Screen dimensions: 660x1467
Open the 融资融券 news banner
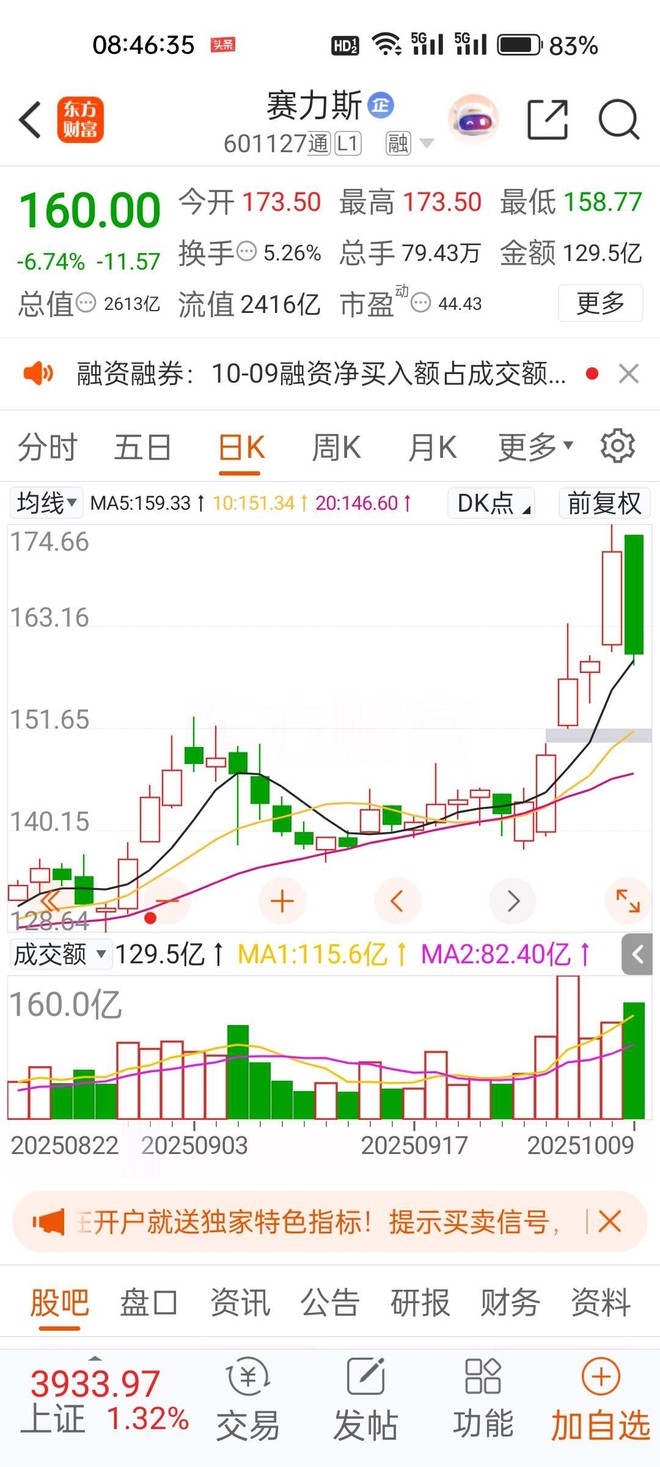click(320, 374)
